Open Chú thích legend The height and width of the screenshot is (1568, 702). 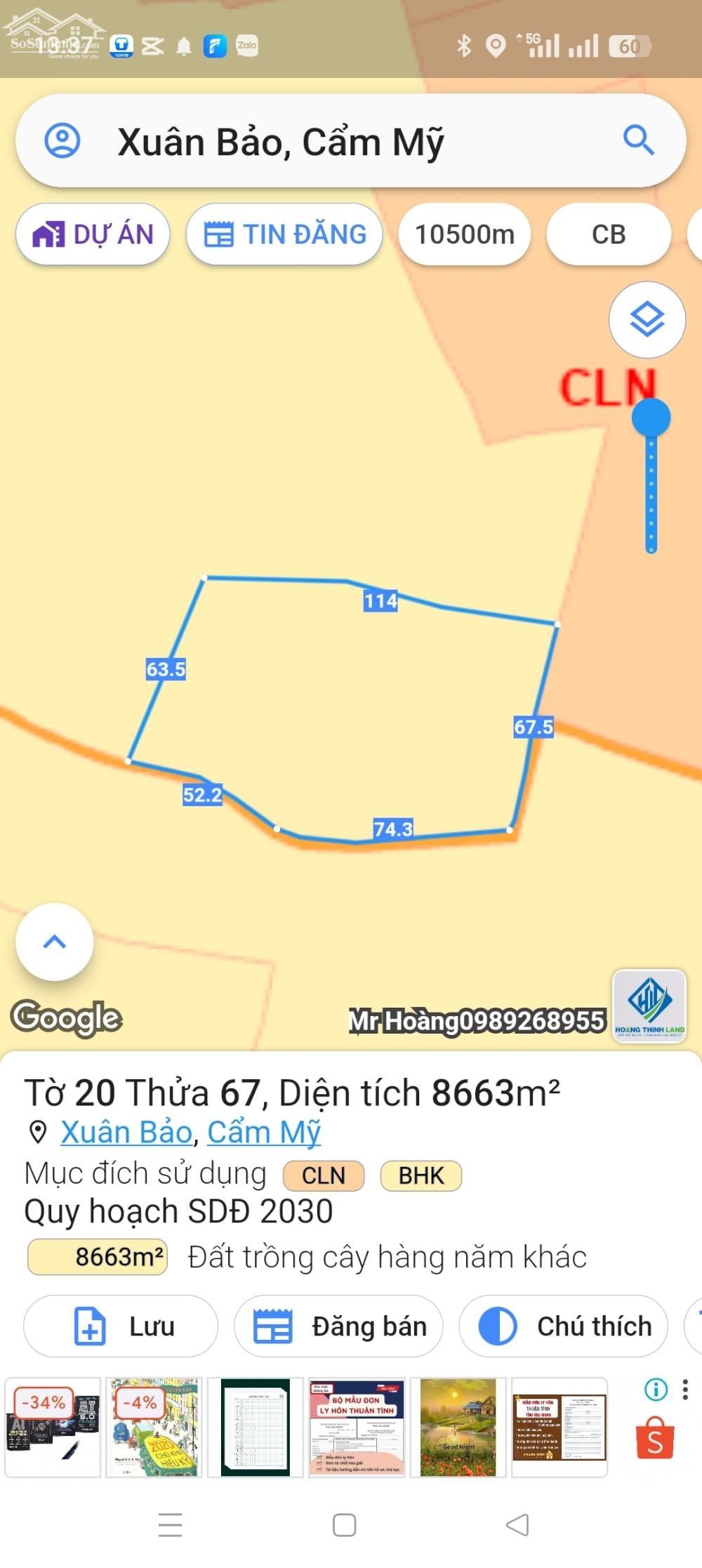point(564,1326)
